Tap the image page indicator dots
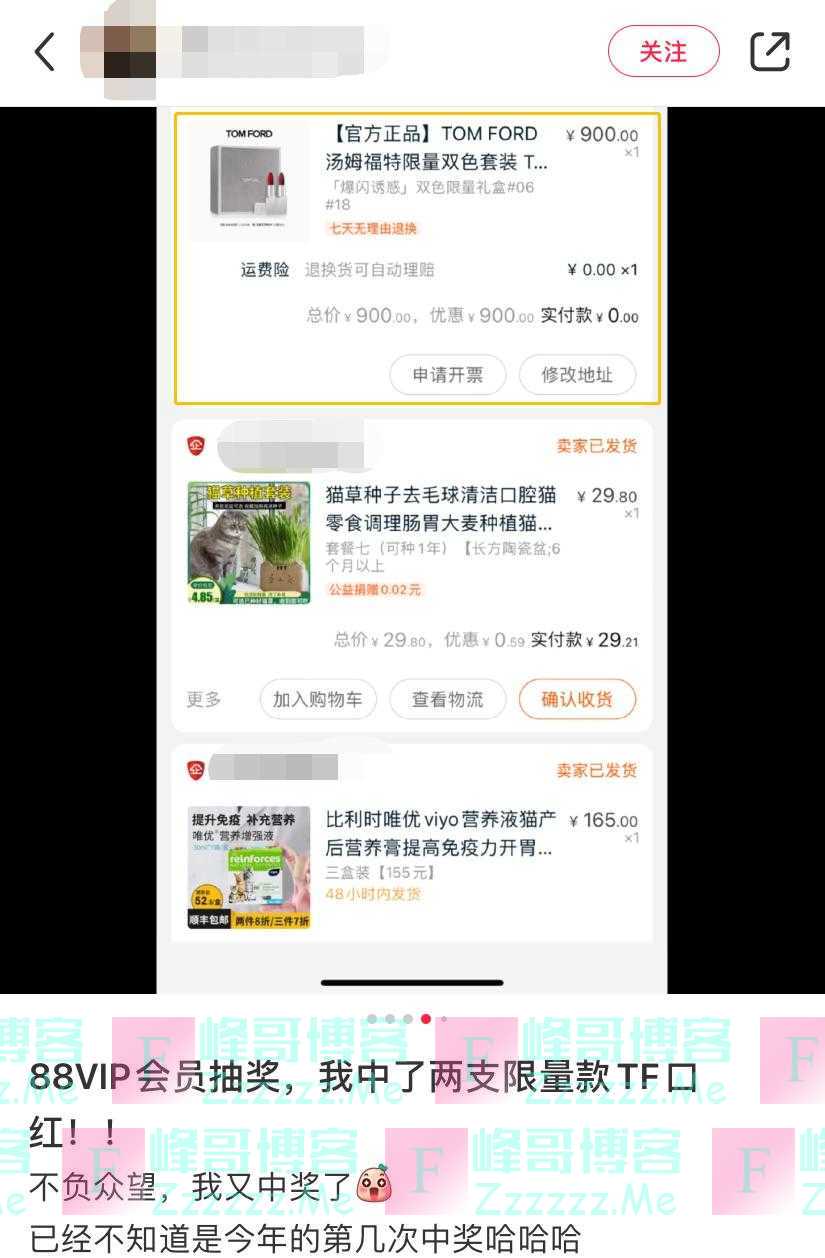This screenshot has width=825, height=1258. click(408, 1019)
